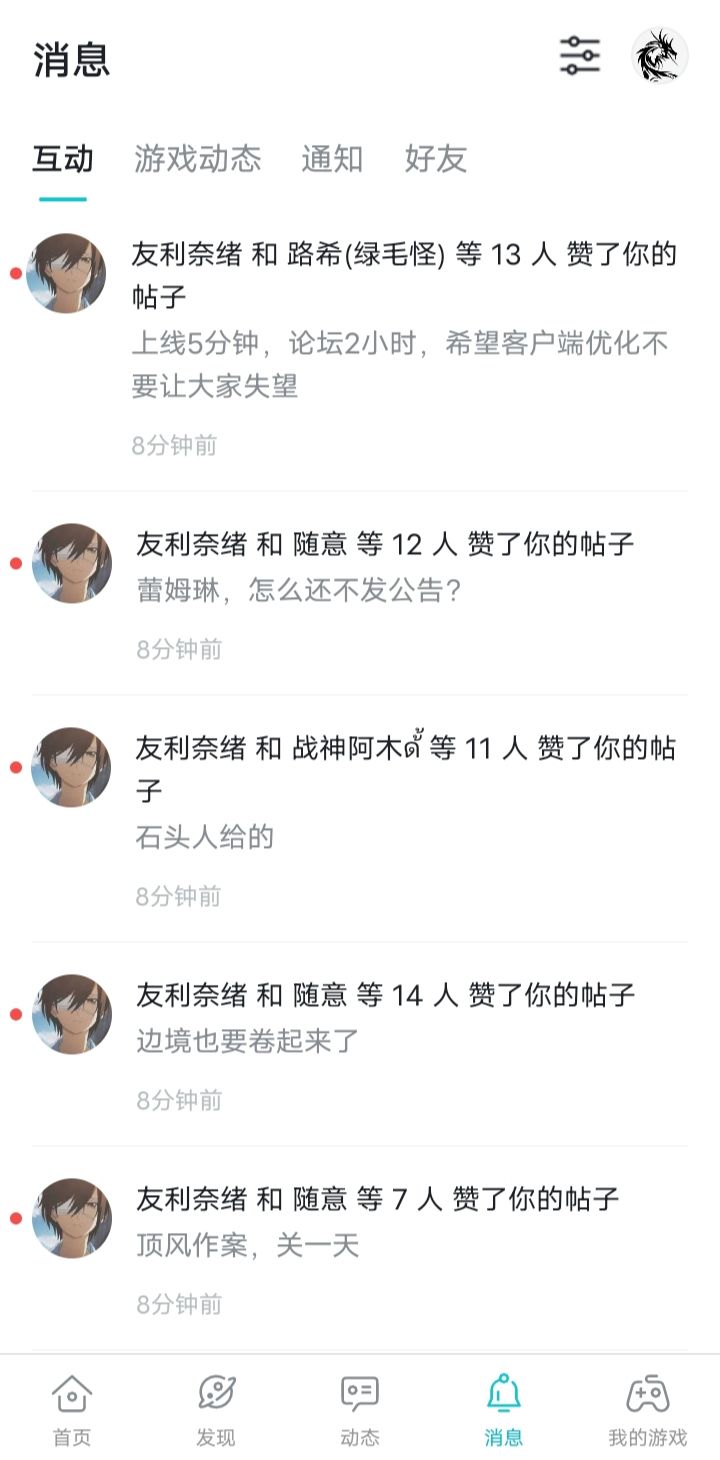720x1460 pixels.
Task: Open the message filter settings icon
Action: (x=580, y=55)
